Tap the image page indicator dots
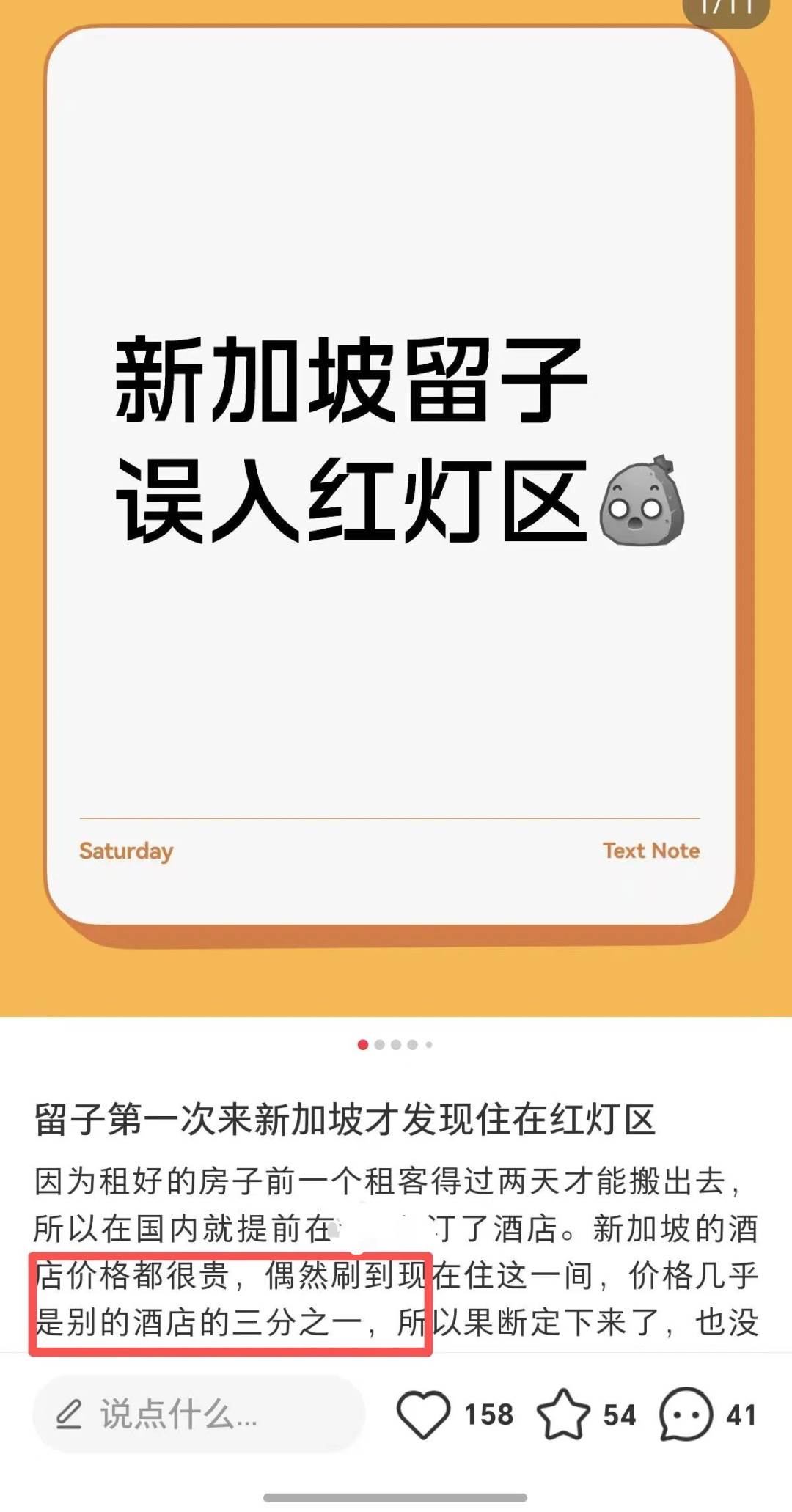This screenshot has height=1512, width=792. pos(395,1044)
